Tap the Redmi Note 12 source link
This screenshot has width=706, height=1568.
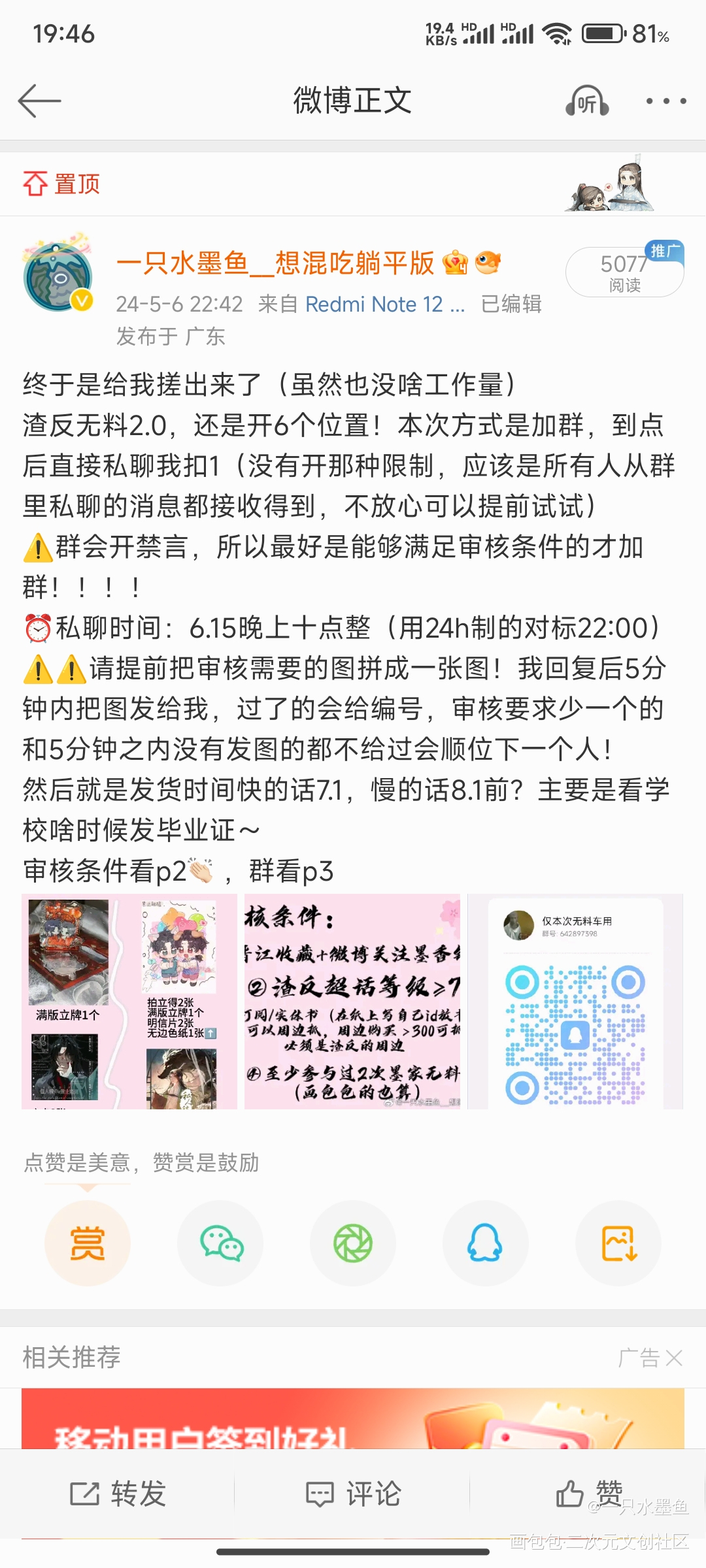click(384, 304)
